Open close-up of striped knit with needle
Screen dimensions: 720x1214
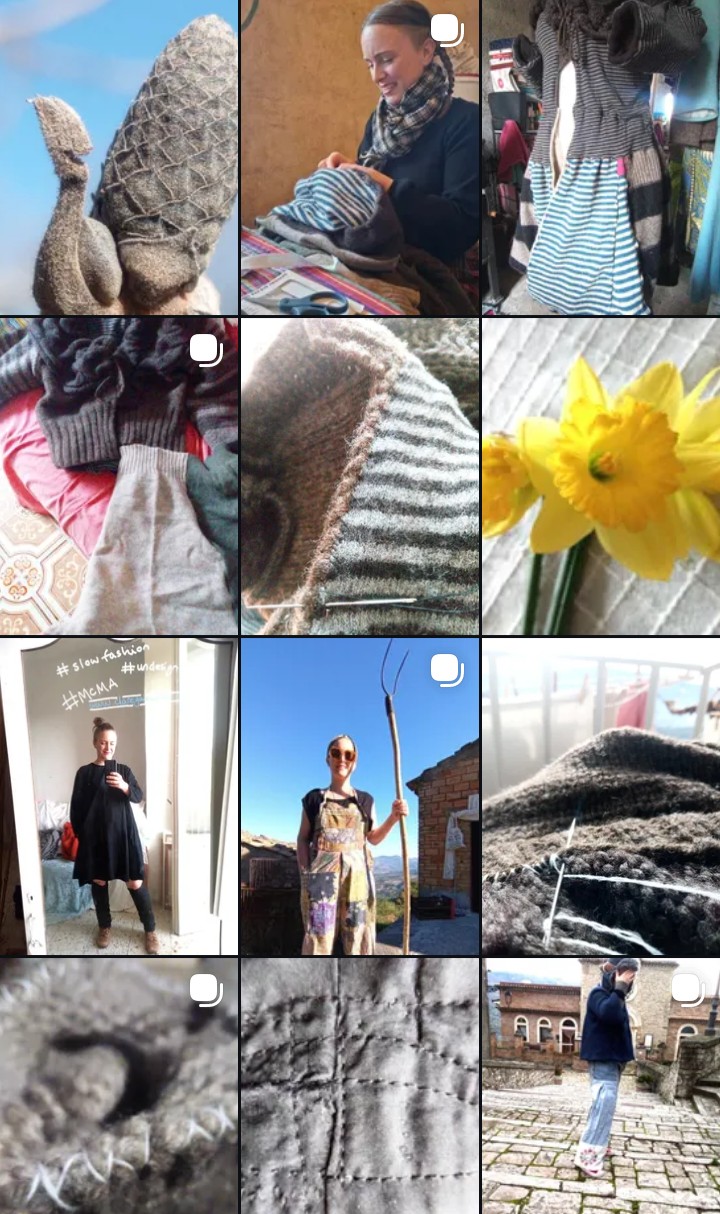click(360, 476)
